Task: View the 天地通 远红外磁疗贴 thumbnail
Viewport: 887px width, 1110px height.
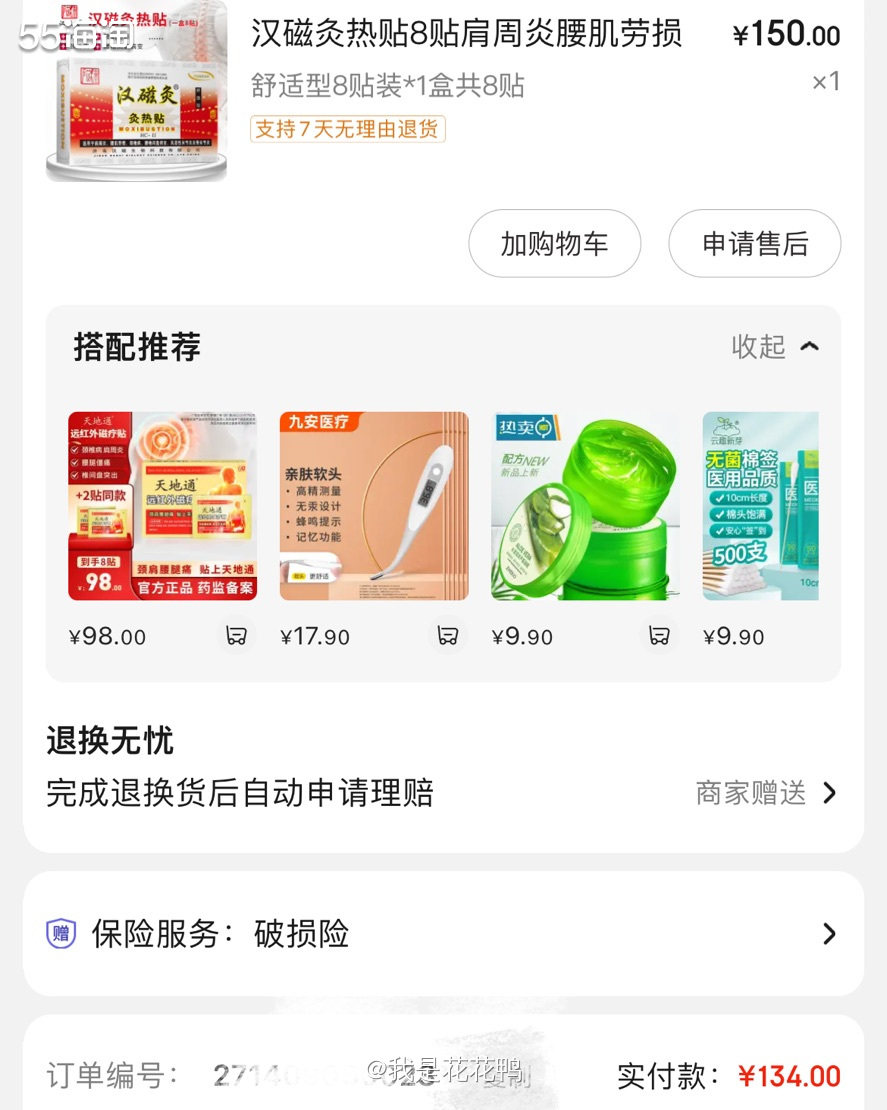Action: (x=160, y=505)
